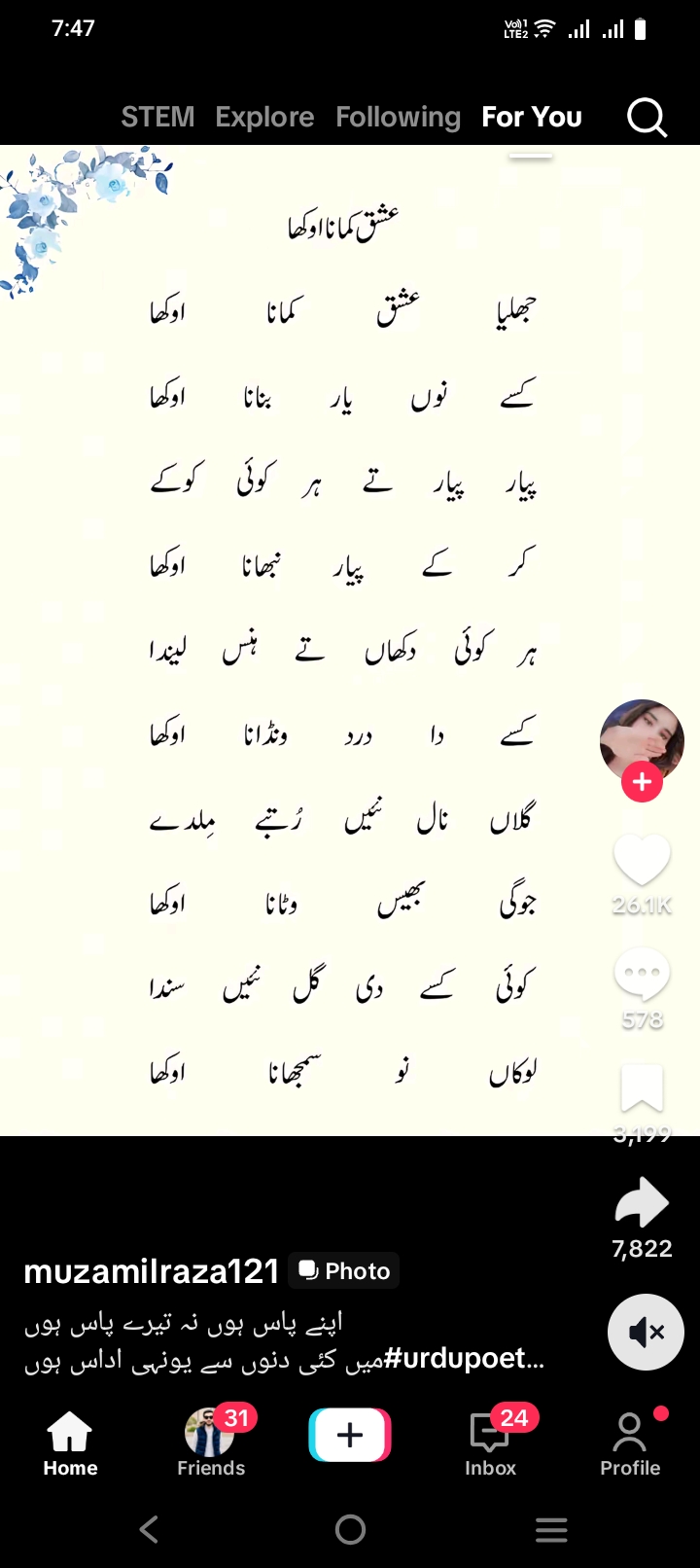Image resolution: width=700 pixels, height=1568 pixels.
Task: Bookmark this photo post
Action: pyautogui.click(x=642, y=1088)
